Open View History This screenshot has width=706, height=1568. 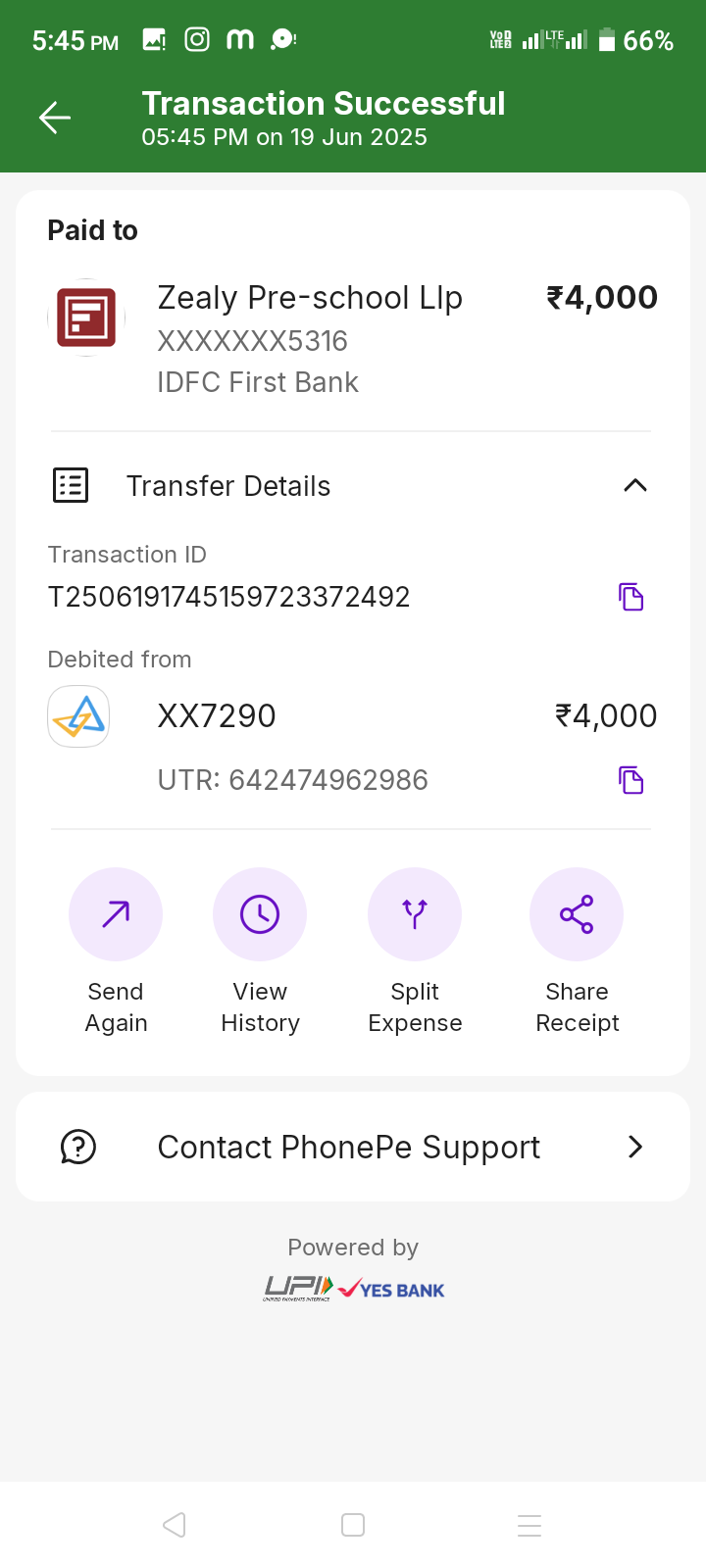[x=260, y=914]
